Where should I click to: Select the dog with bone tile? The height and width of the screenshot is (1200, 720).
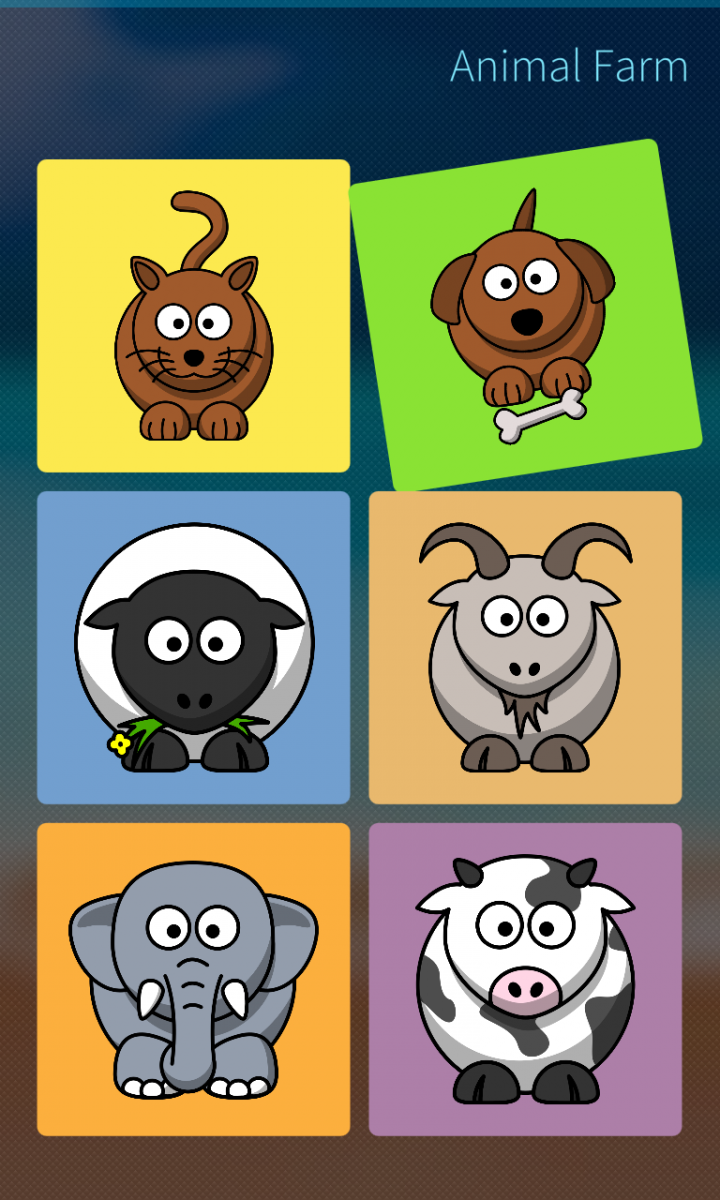525,316
